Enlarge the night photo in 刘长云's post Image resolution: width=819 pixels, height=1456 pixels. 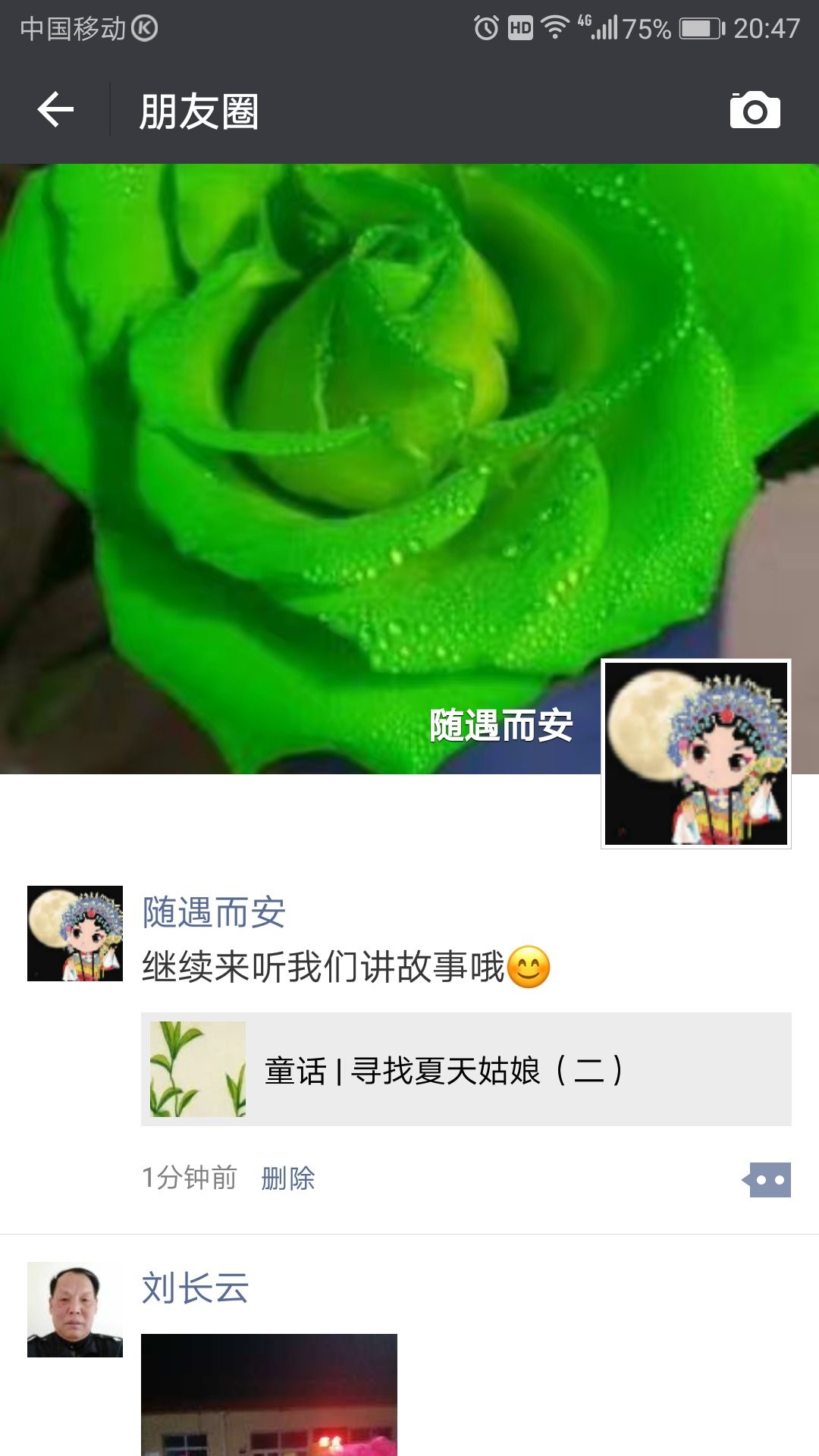pos(269,1394)
